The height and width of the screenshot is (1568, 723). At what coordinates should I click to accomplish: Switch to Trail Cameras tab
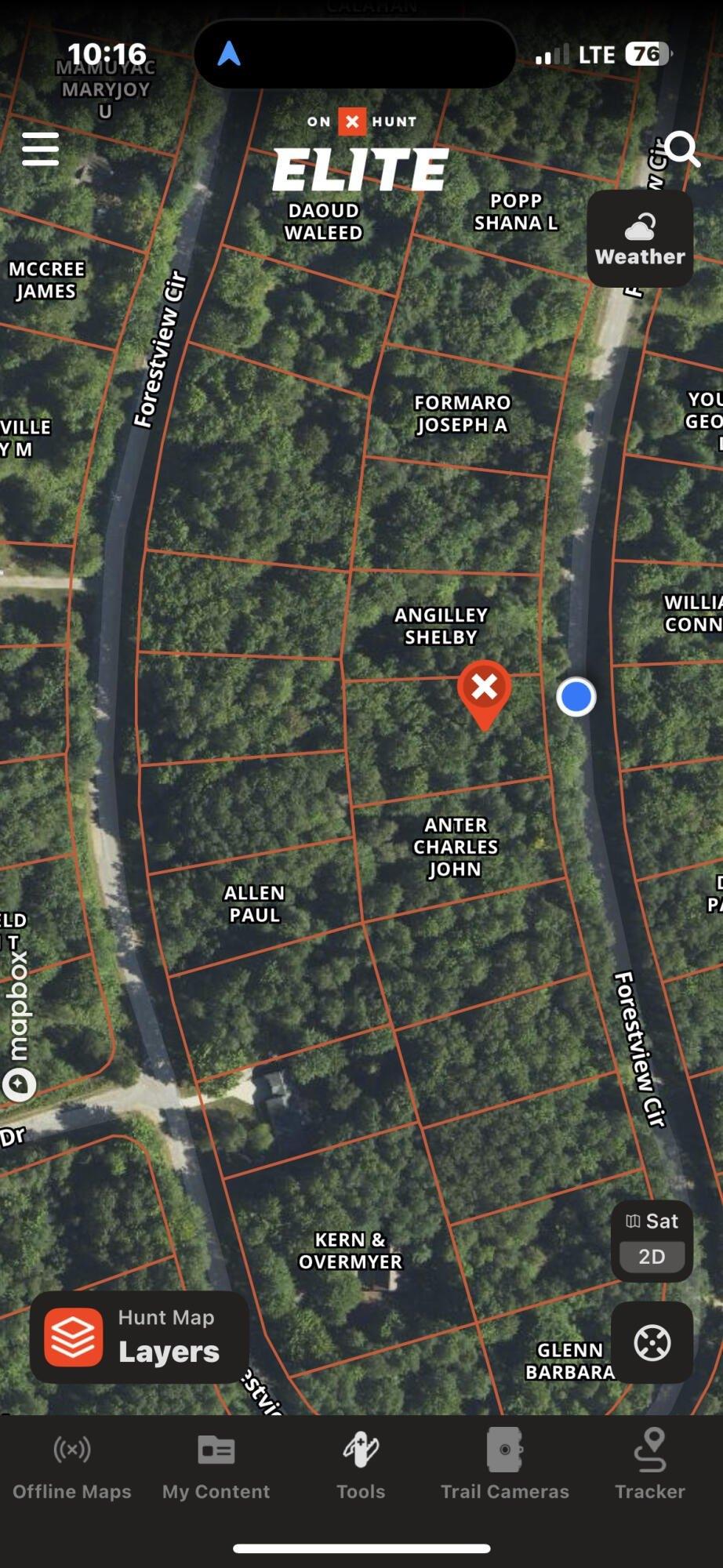[x=505, y=1465]
